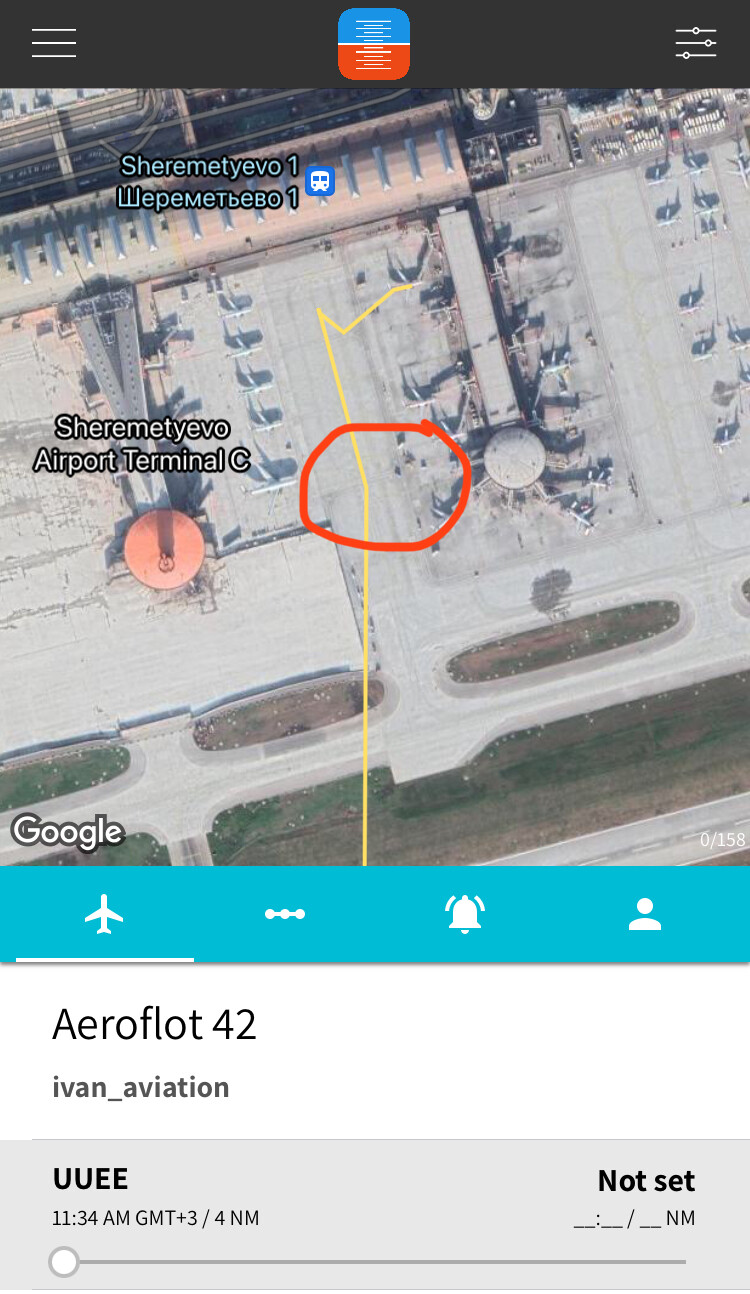The height and width of the screenshot is (1294, 750).
Task: Open the Sheremetyevo 1 train station marker
Action: coord(320,181)
